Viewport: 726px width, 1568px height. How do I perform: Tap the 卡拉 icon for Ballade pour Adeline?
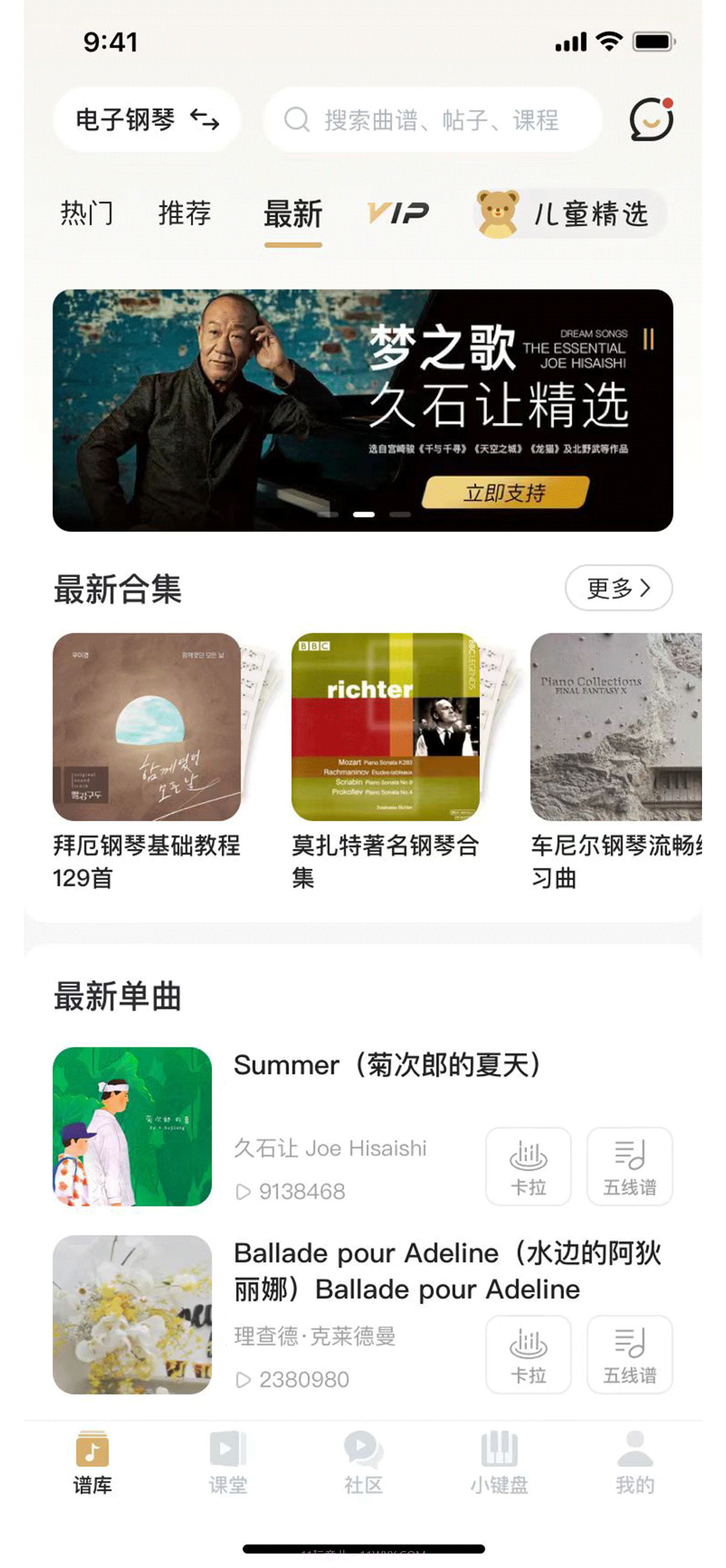(x=528, y=1354)
